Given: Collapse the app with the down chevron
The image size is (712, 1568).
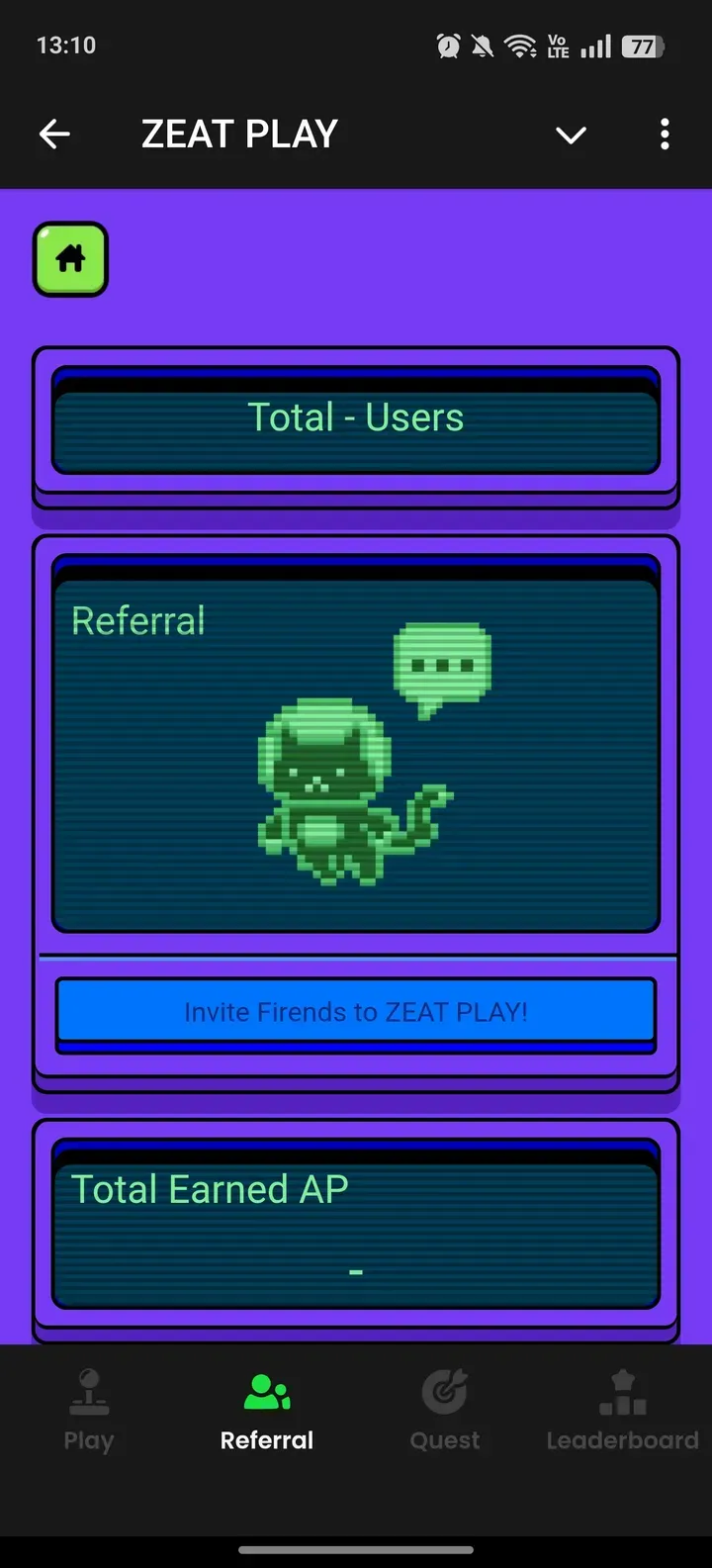Looking at the screenshot, I should (x=572, y=134).
